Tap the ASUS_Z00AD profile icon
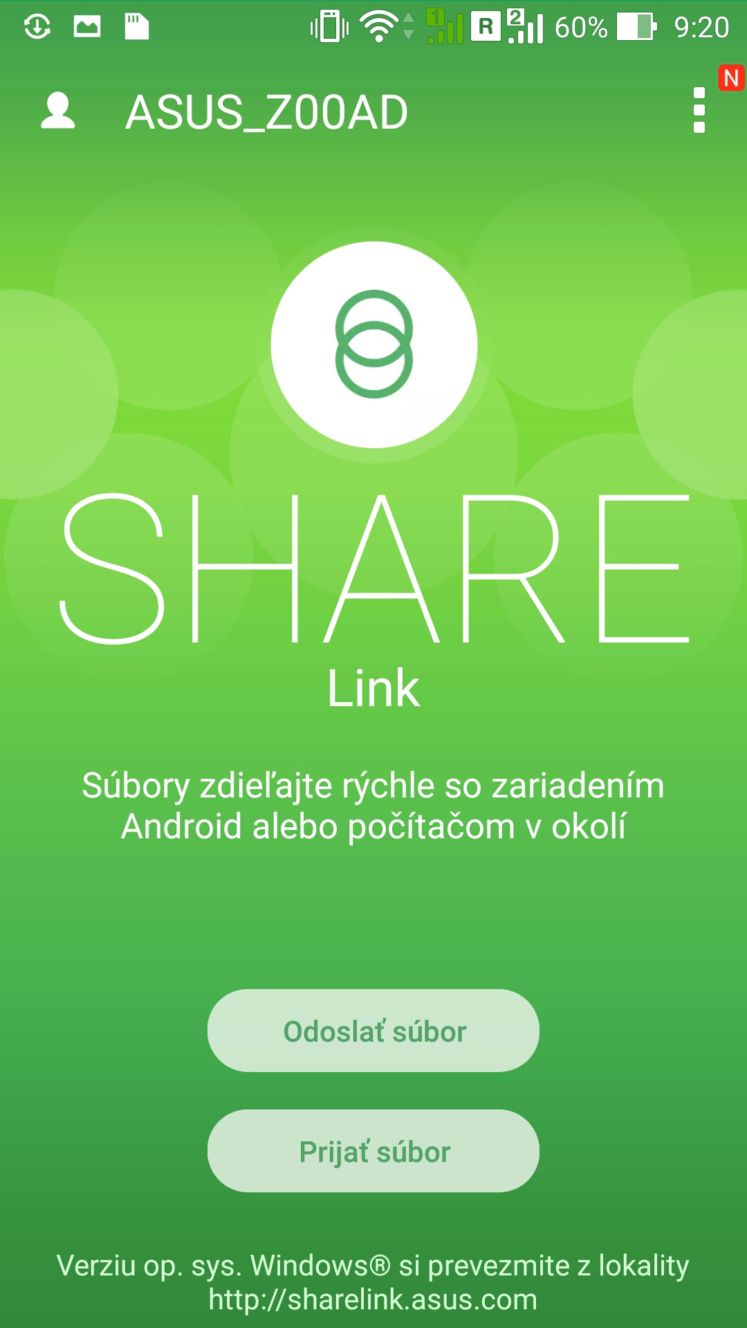 [x=58, y=111]
